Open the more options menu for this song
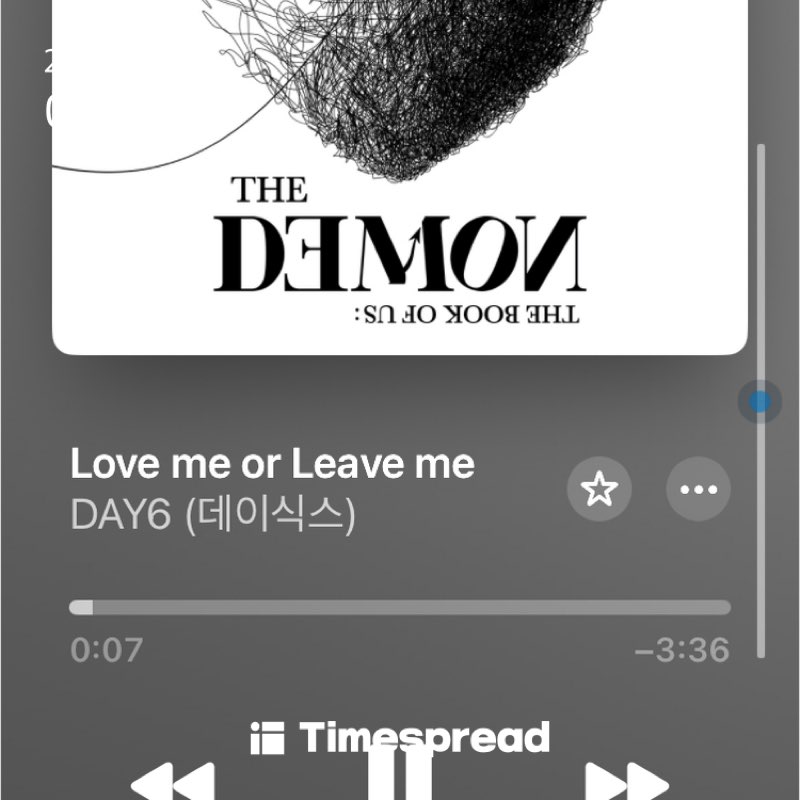Screen dimensions: 800x800 coord(698,489)
